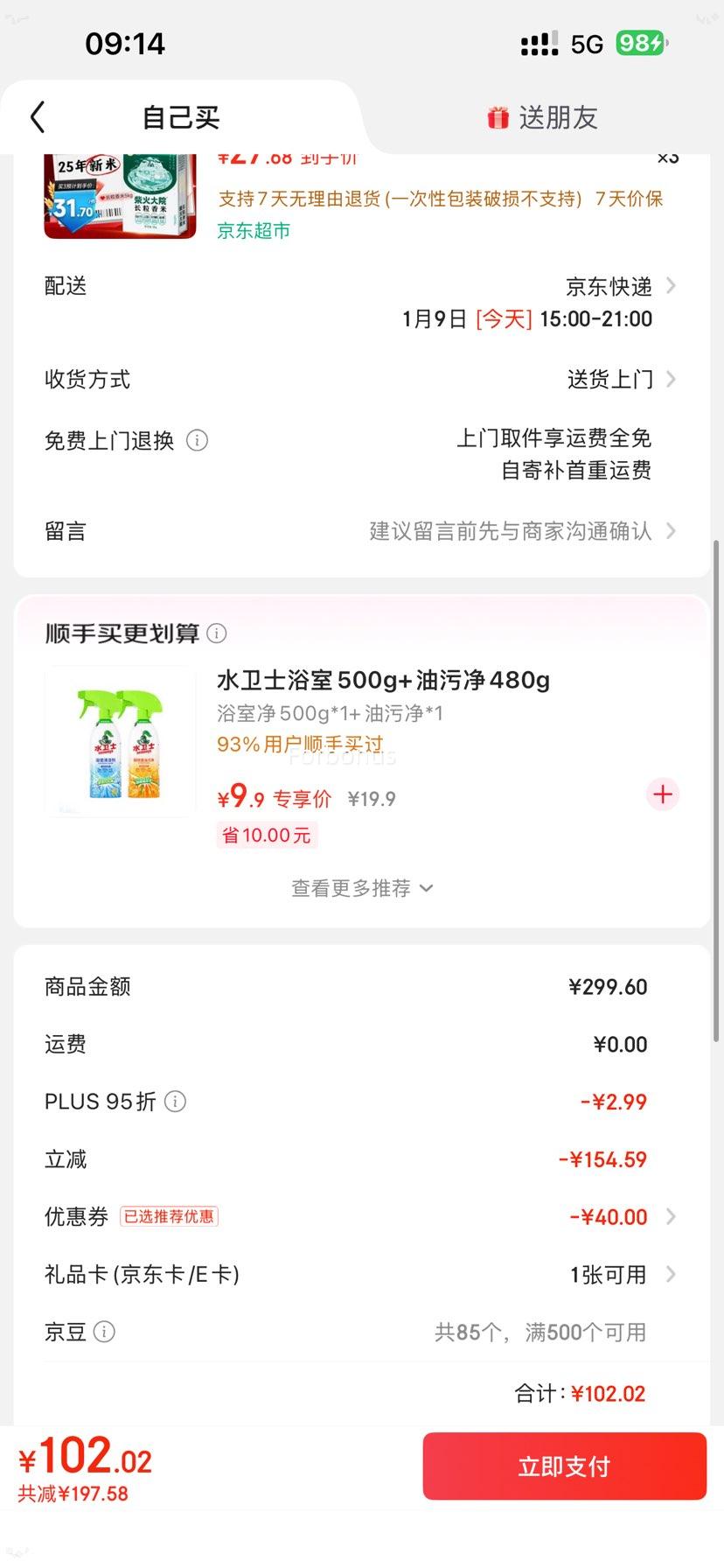Add 水卫士 bundle with the plus icon

tap(662, 794)
